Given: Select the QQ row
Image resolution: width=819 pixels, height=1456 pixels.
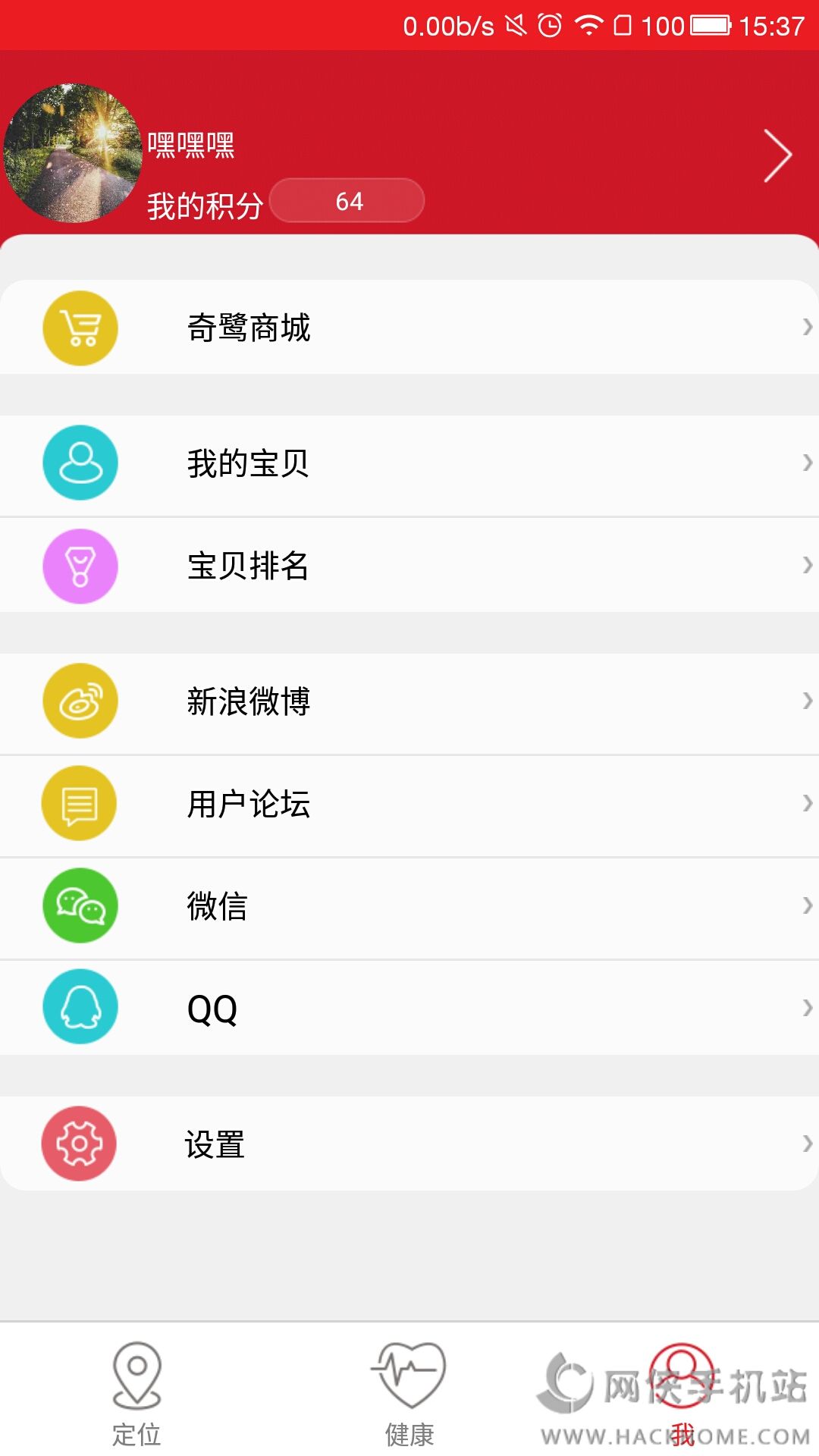Looking at the screenshot, I should [x=409, y=1008].
